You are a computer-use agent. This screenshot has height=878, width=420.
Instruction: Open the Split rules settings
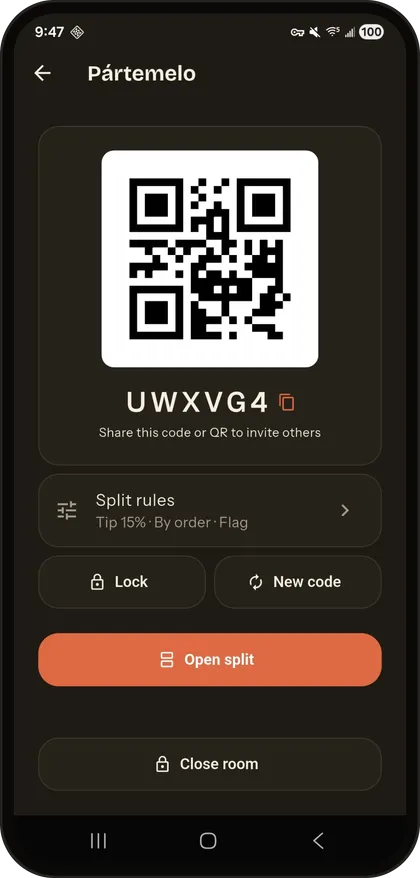click(210, 510)
